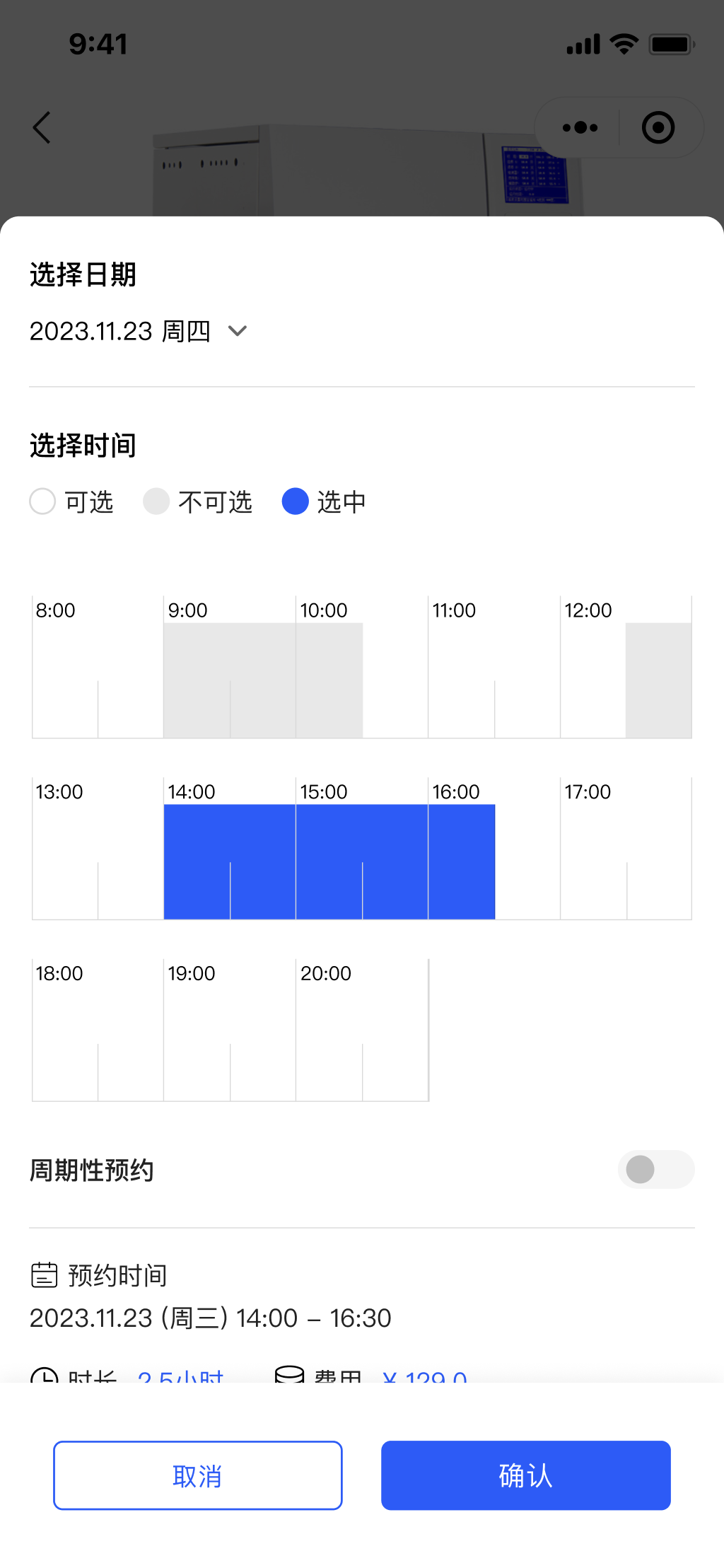724x1568 pixels.
Task: Open the mini program more options menu
Action: (x=580, y=128)
